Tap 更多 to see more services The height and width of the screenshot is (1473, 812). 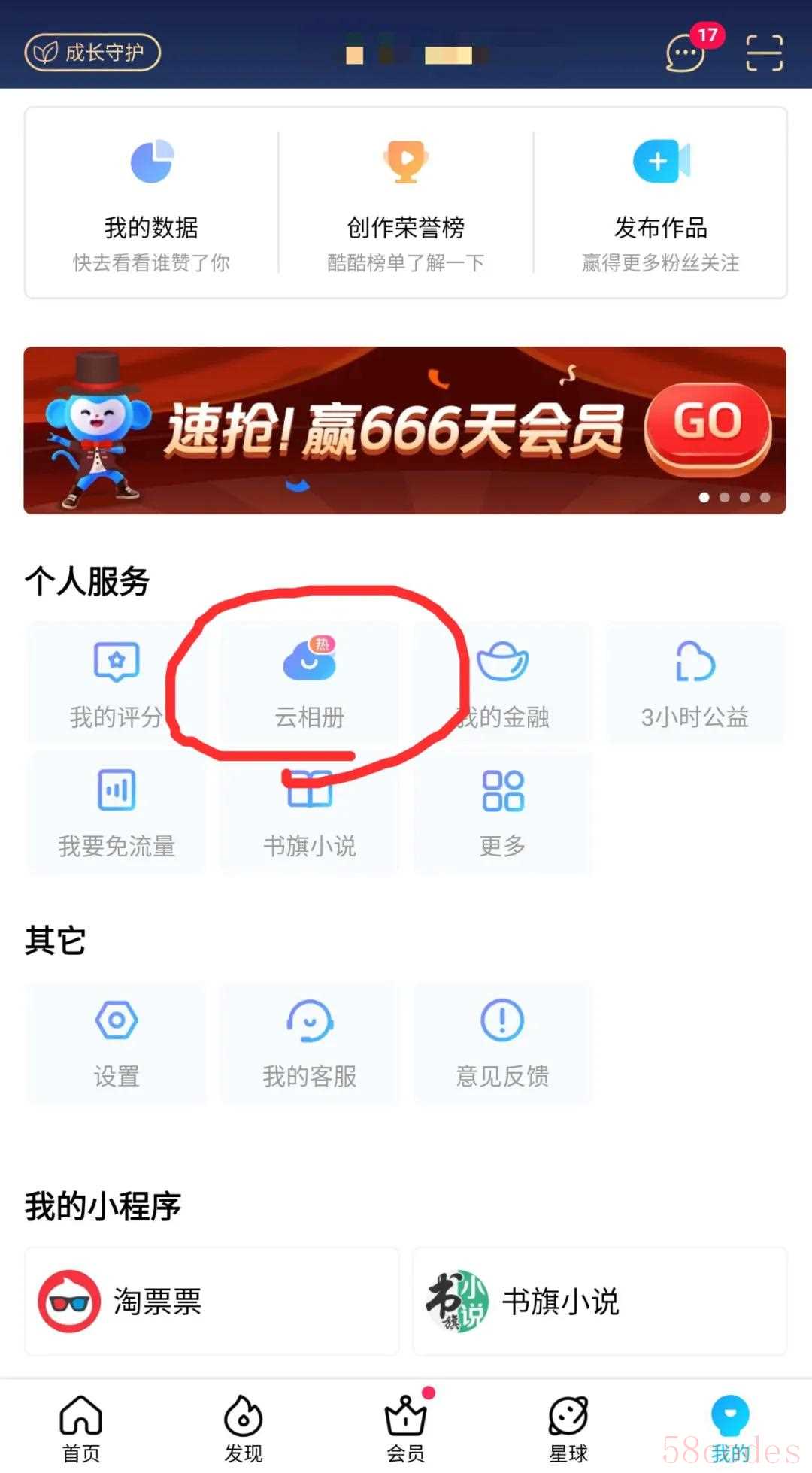pos(503,813)
